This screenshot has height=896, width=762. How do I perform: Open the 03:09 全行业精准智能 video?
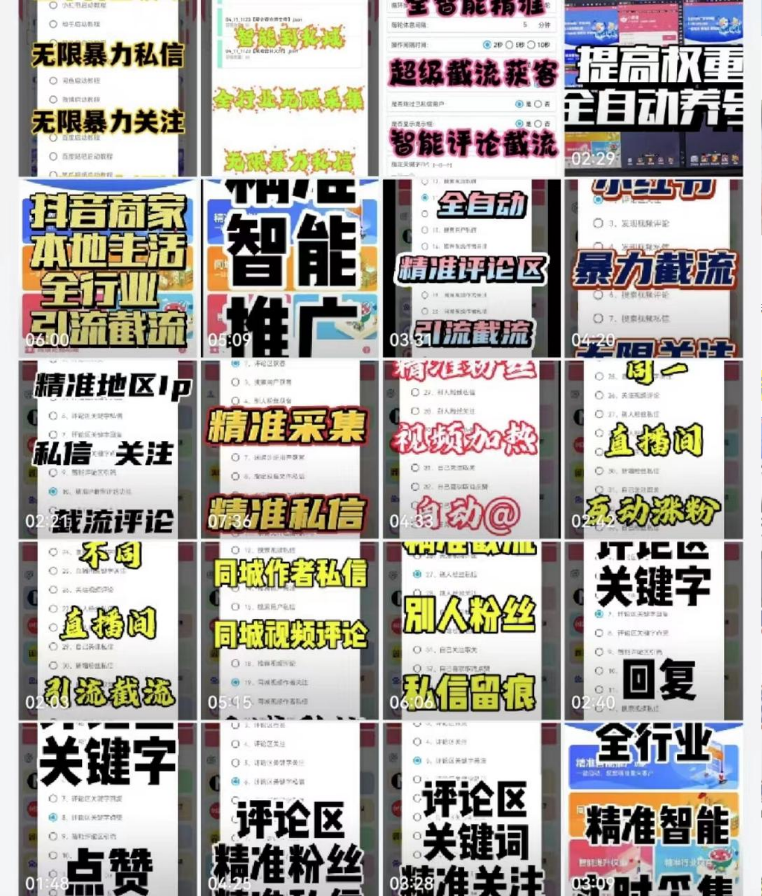(x=654, y=809)
